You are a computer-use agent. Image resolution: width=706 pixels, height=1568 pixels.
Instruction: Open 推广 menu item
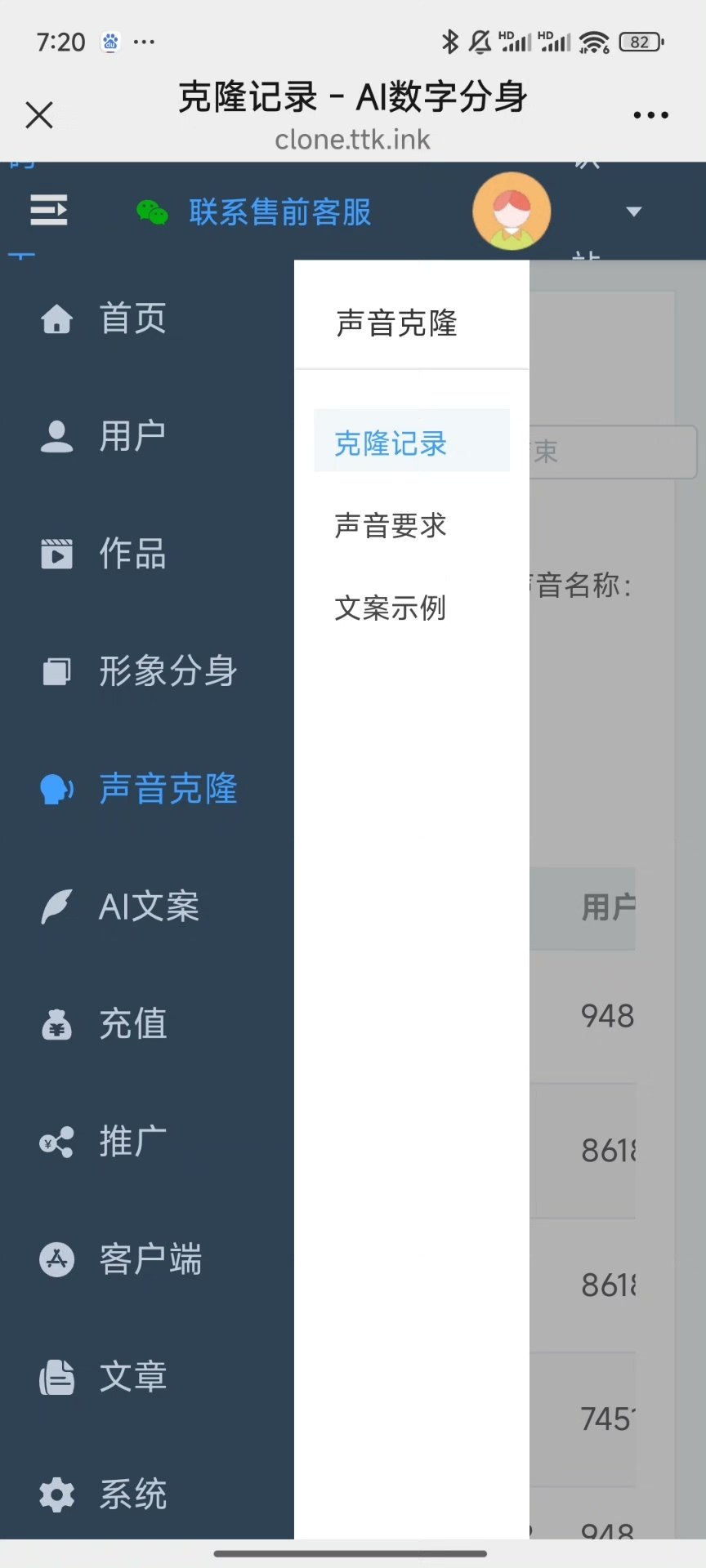(132, 1142)
